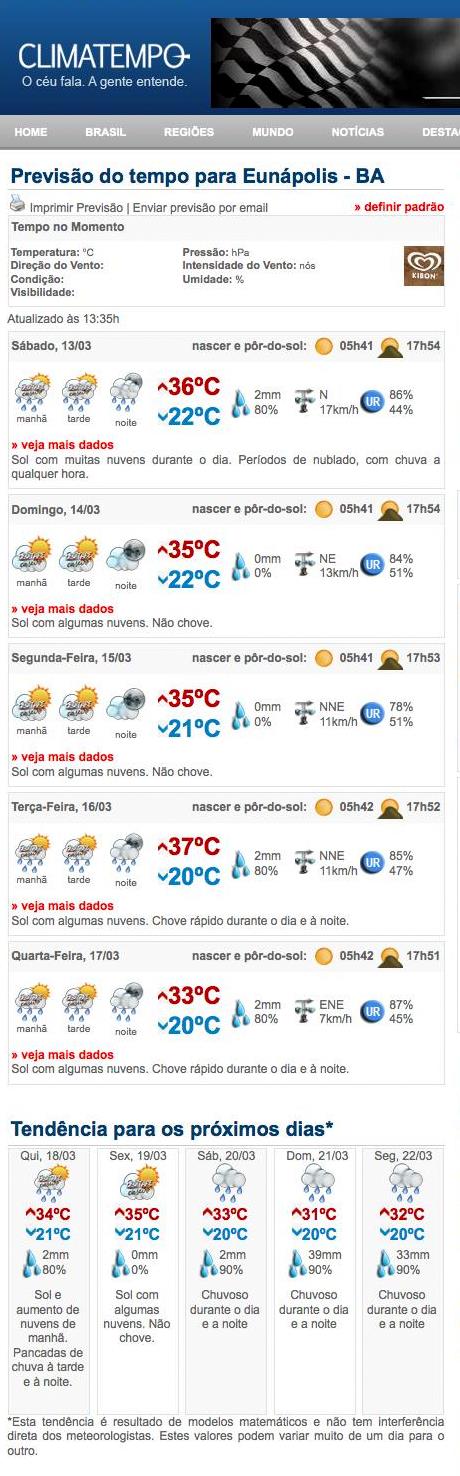The image size is (460, 1476).
Task: Tap the Climatempo logo to go home
Action: 104,61
